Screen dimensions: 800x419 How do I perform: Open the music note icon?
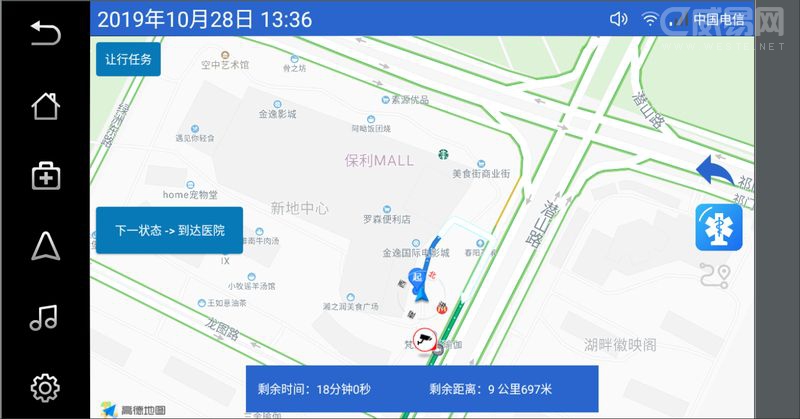(x=45, y=317)
